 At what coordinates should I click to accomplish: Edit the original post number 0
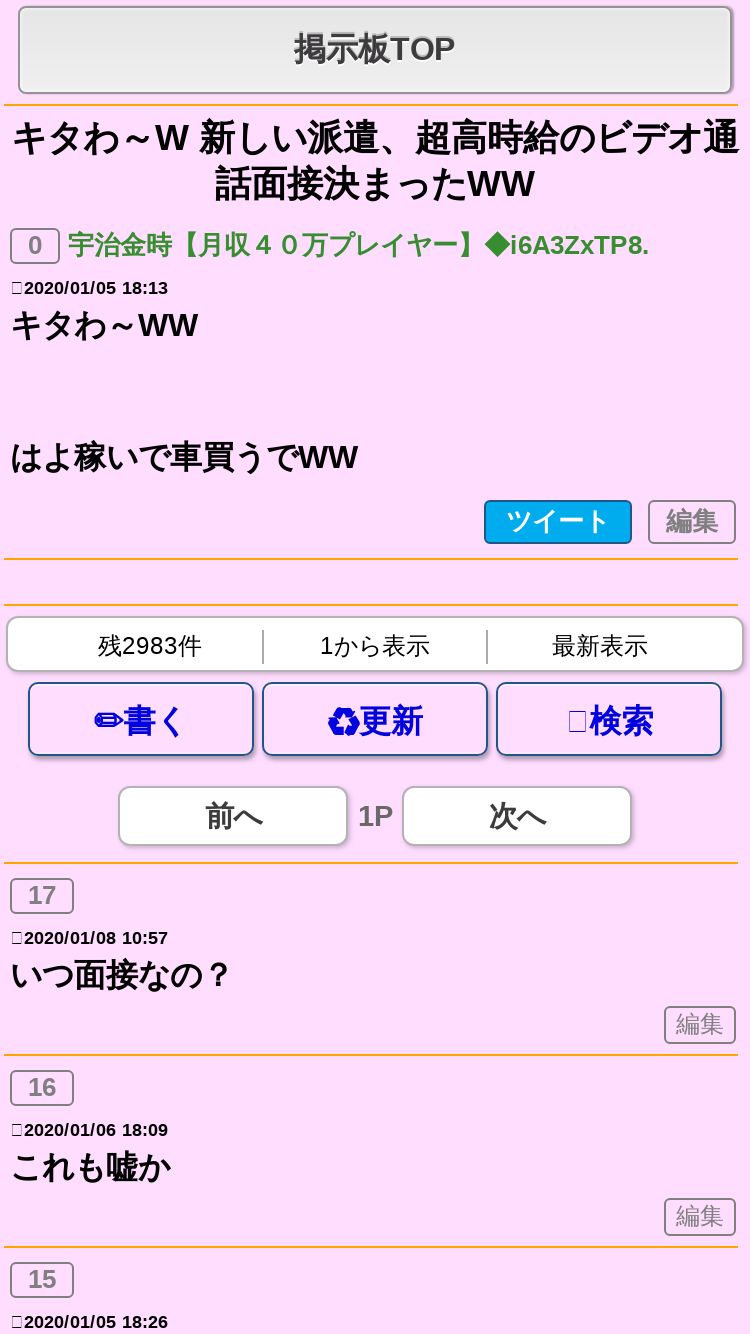[692, 522]
